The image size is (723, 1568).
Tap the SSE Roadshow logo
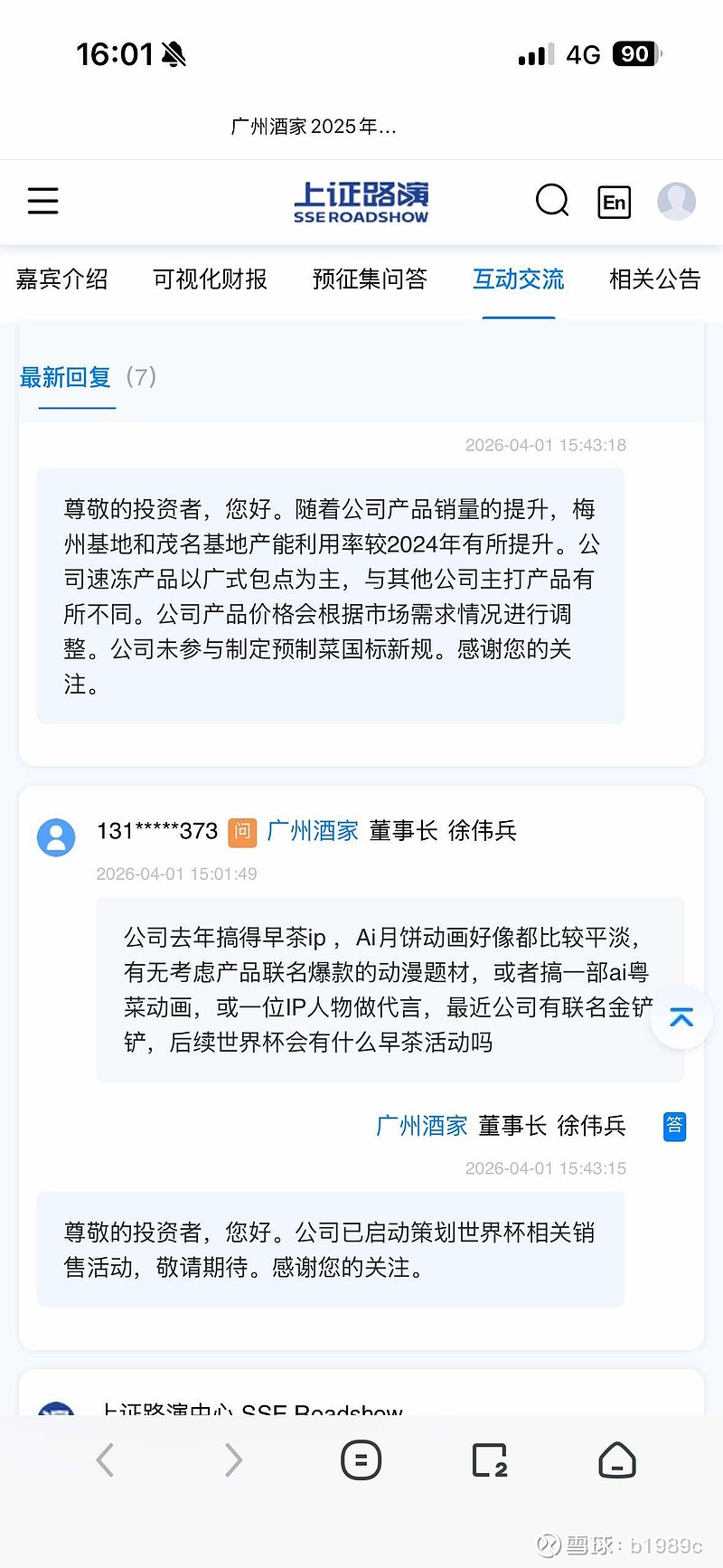tap(361, 201)
